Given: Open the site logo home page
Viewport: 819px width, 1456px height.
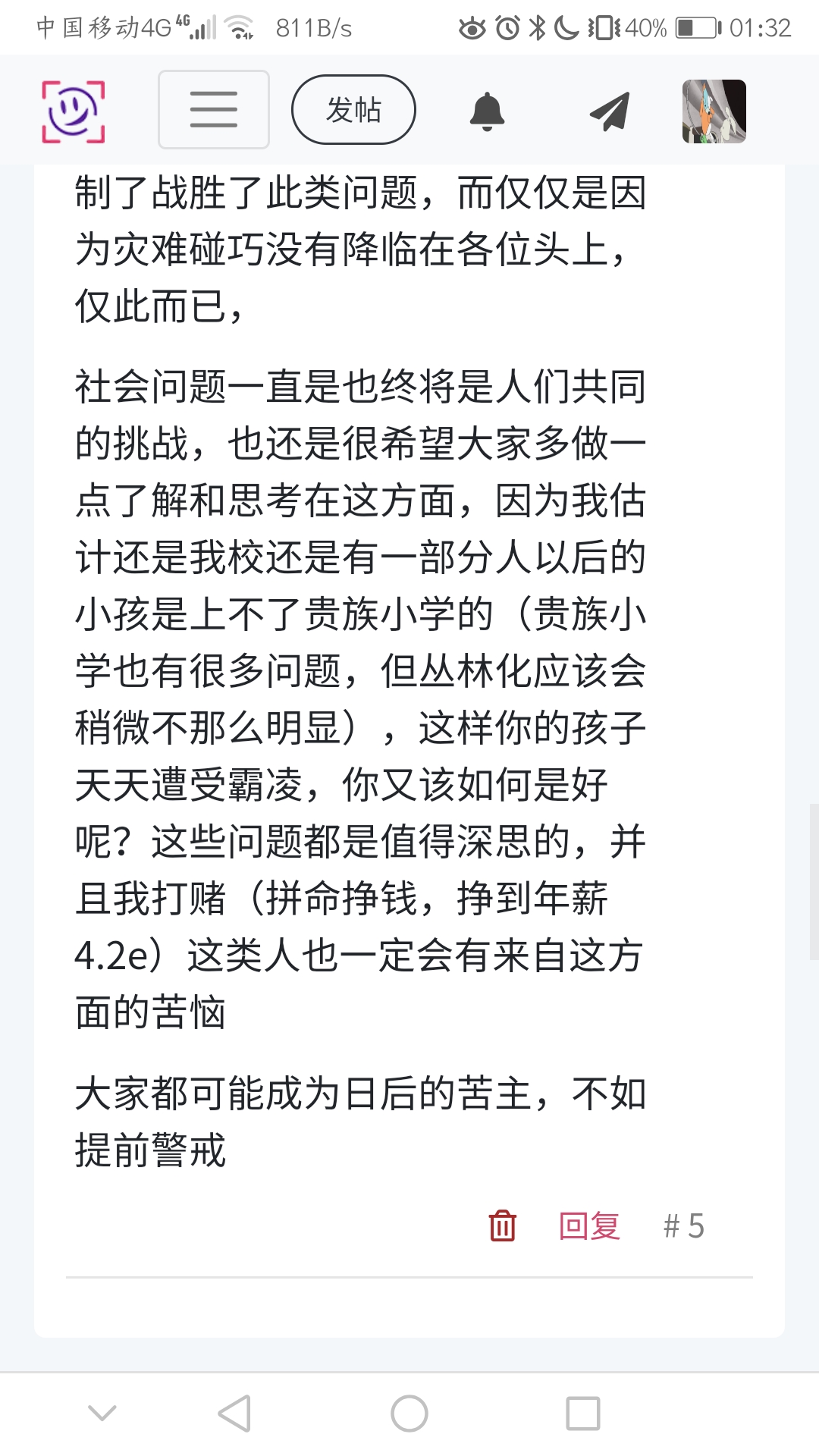Looking at the screenshot, I should click(x=73, y=111).
